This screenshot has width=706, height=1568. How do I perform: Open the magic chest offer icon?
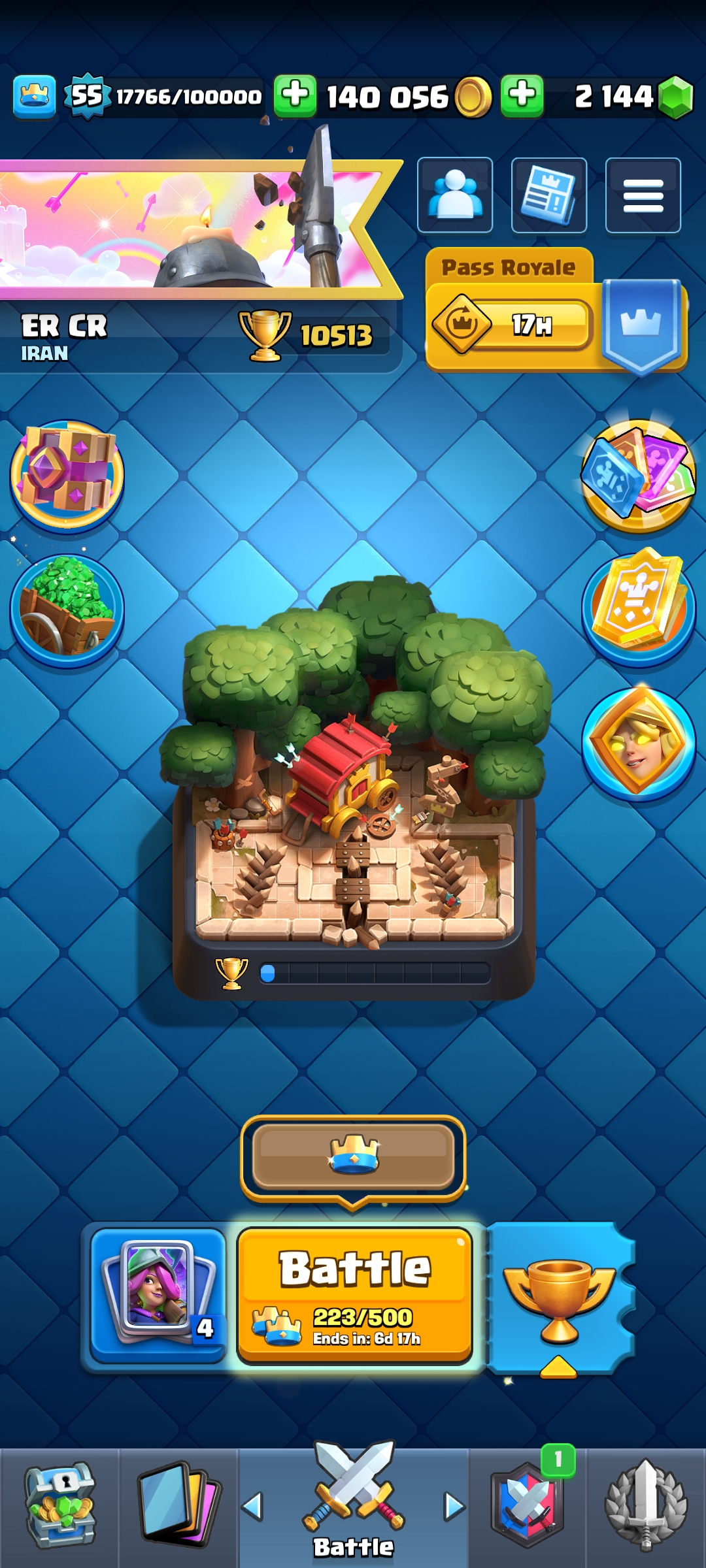pos(67,475)
